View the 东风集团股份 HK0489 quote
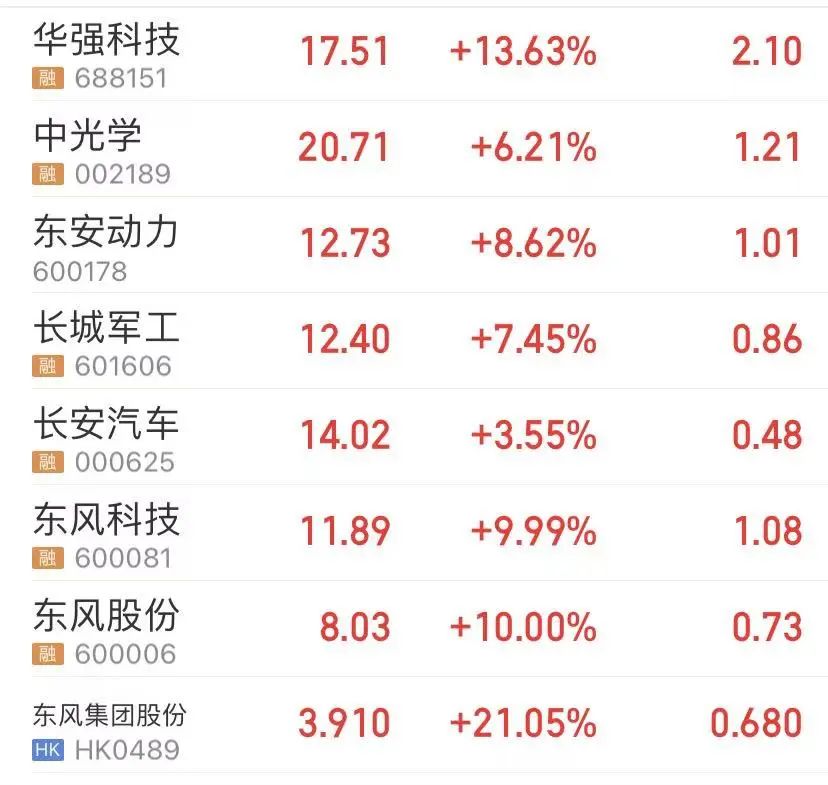The width and height of the screenshot is (828, 785). click(x=110, y=715)
